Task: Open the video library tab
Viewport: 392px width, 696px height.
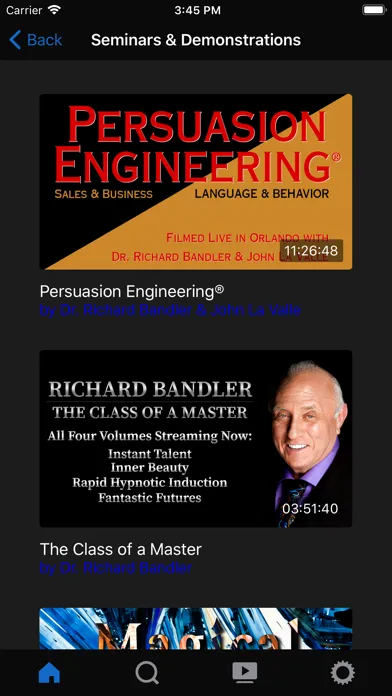Action: (245, 673)
